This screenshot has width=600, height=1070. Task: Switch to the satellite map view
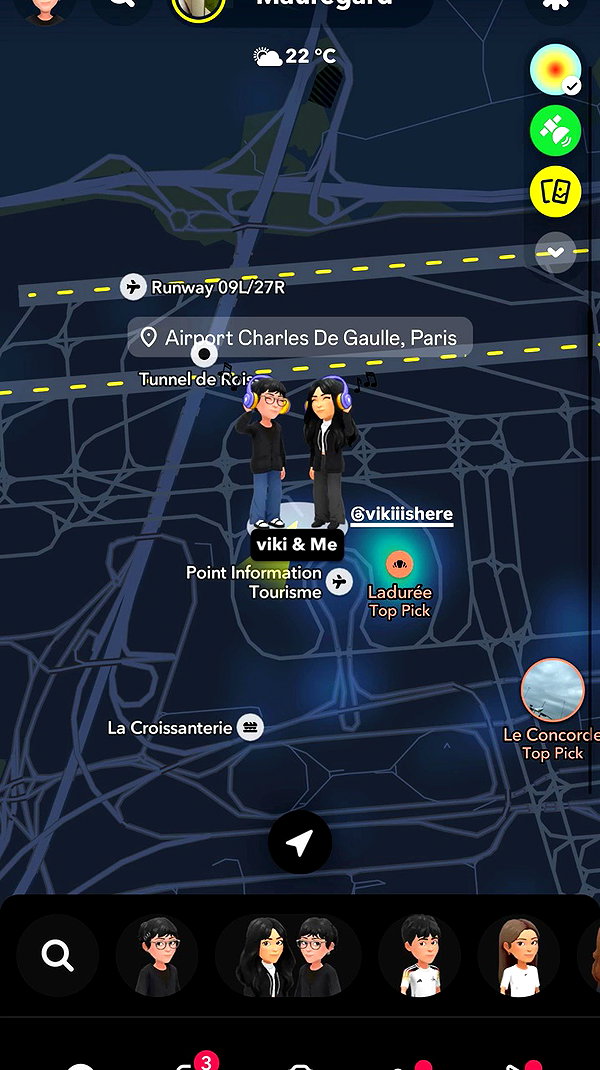coord(555,130)
